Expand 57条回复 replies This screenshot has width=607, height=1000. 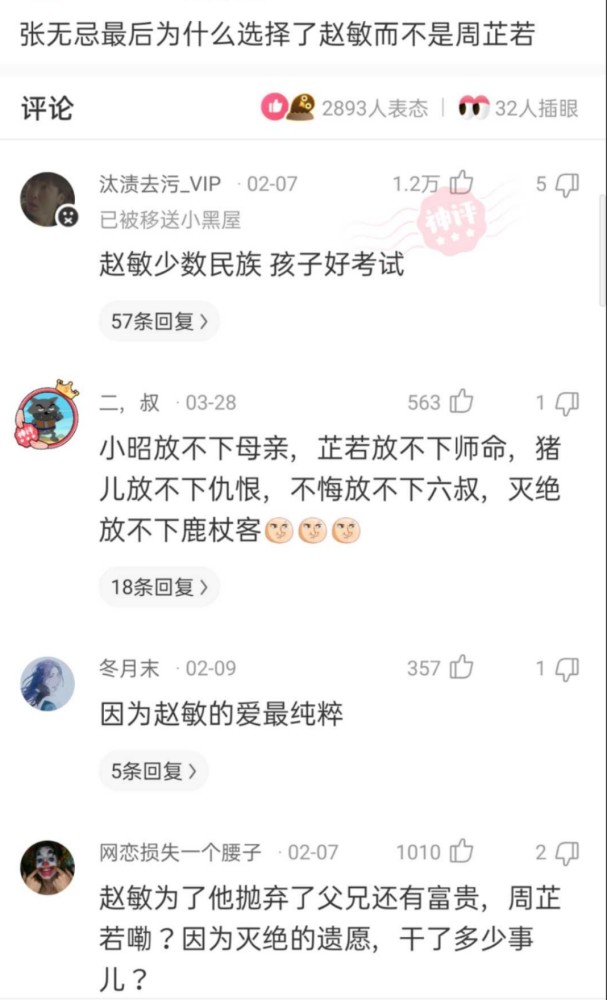[158, 321]
